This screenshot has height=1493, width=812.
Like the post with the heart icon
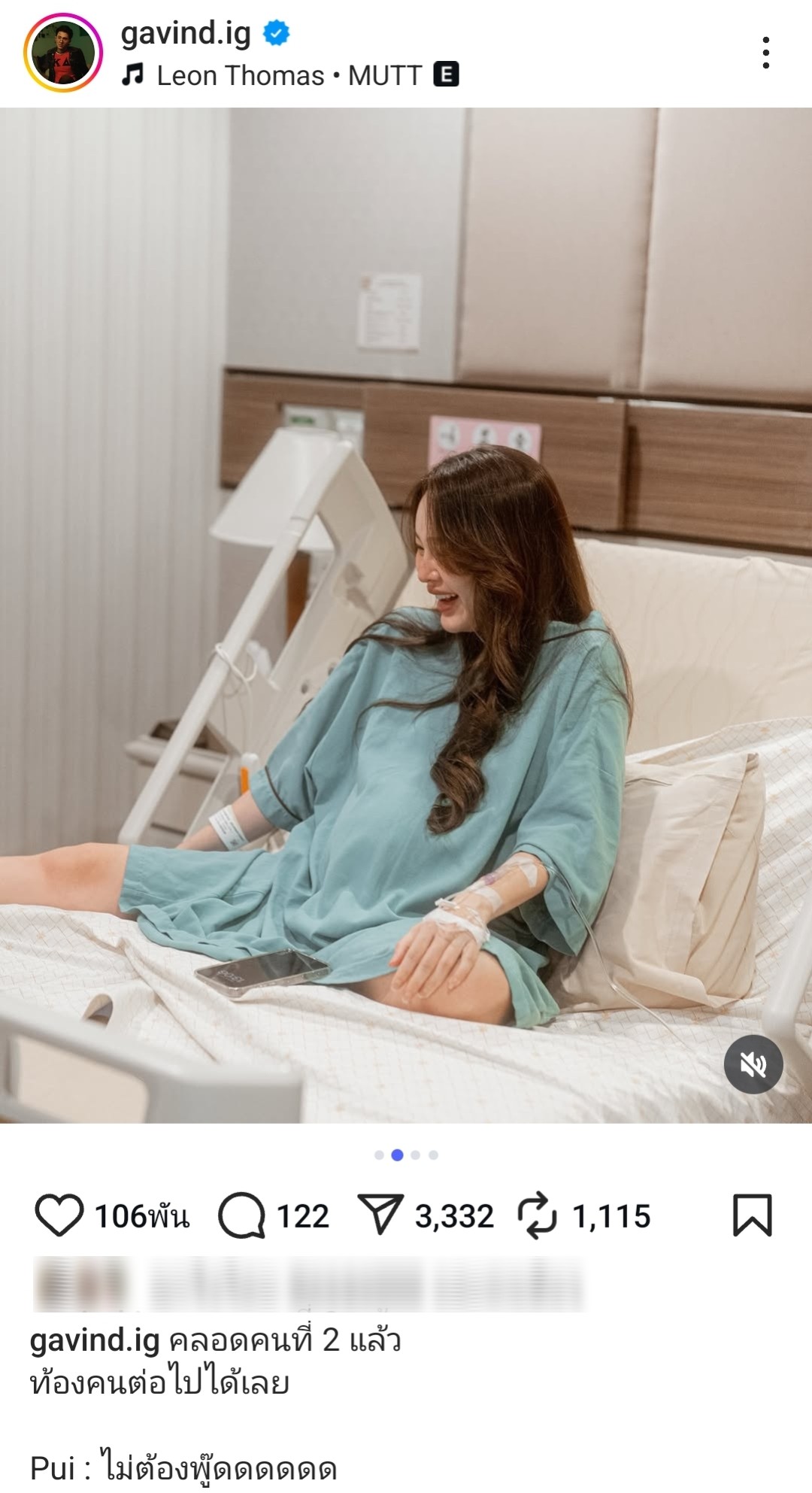pos(59,1215)
